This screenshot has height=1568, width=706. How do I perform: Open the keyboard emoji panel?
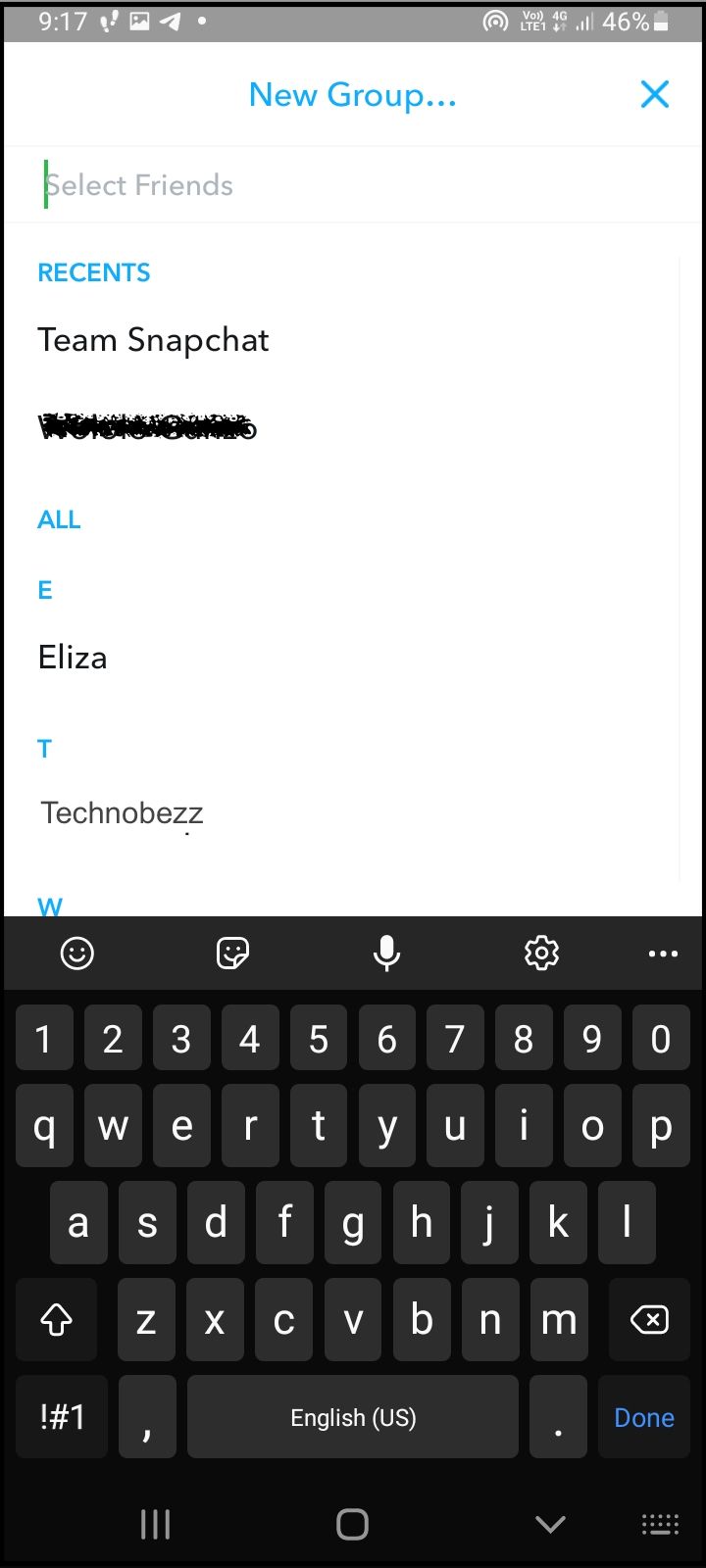(x=77, y=953)
